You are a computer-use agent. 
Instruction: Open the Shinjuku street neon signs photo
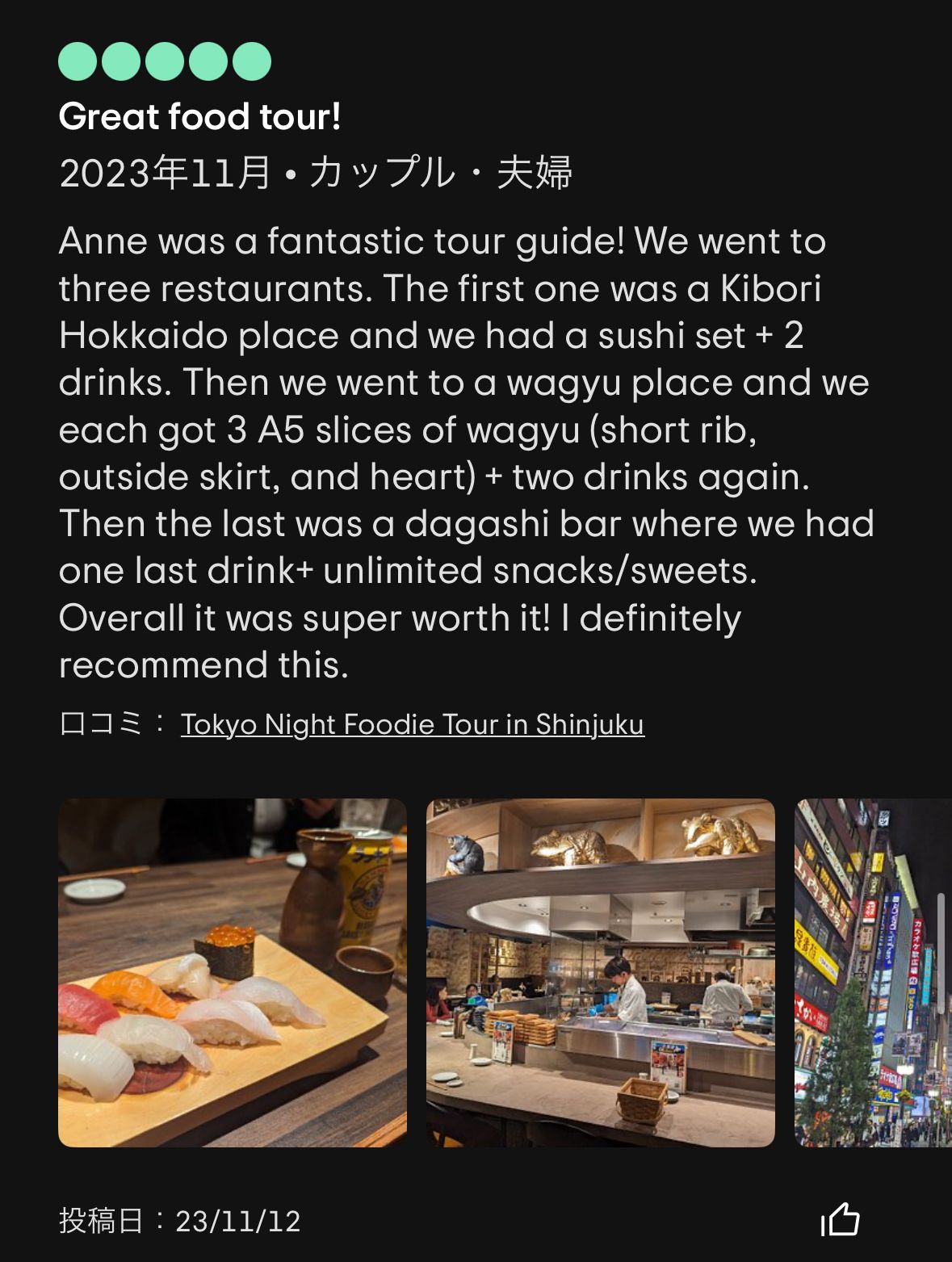coord(870,973)
